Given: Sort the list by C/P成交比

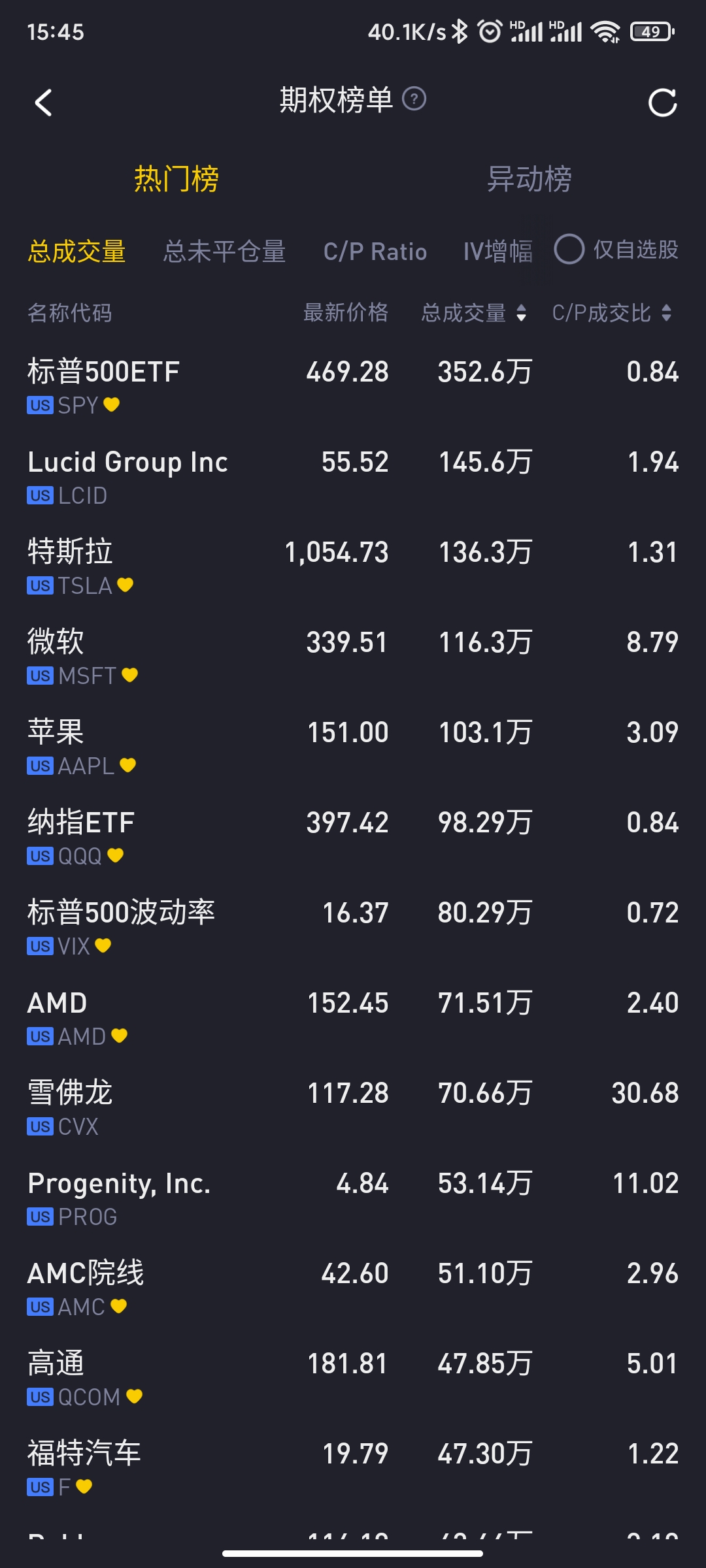Looking at the screenshot, I should click(611, 313).
